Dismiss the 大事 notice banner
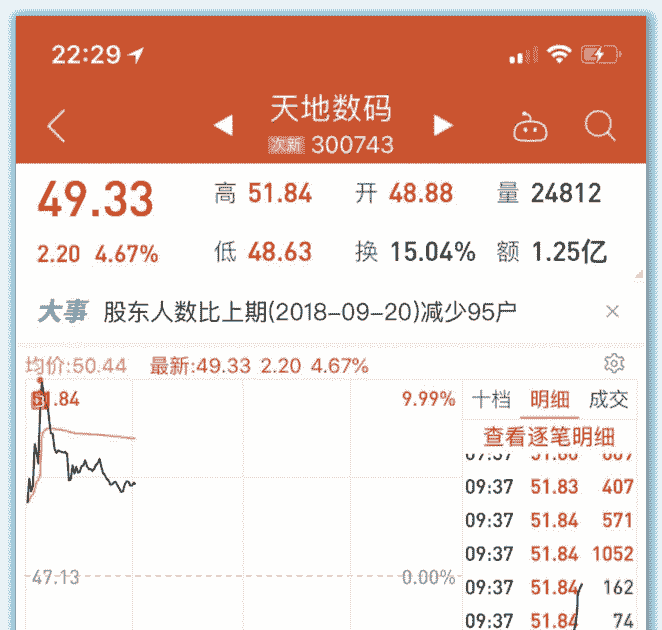The height and width of the screenshot is (630, 662). click(613, 312)
